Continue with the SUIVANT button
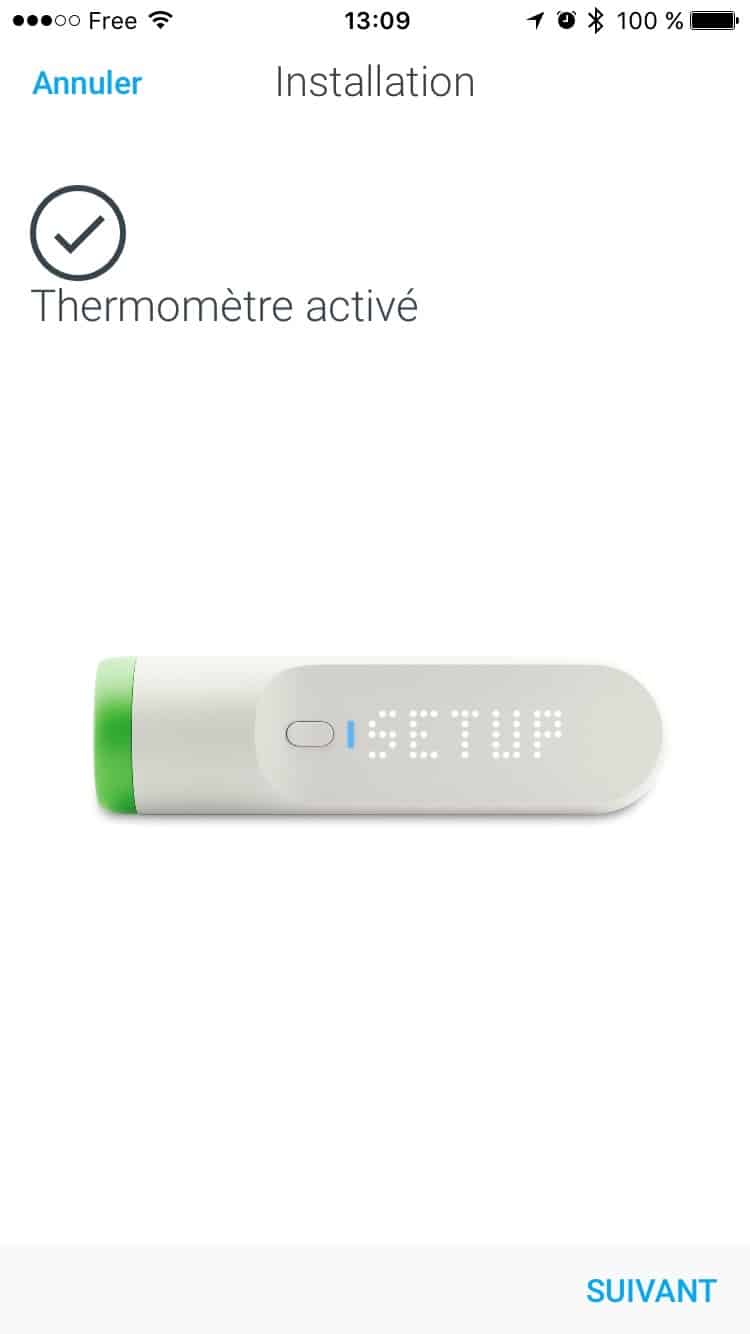The image size is (750, 1334). (651, 1290)
